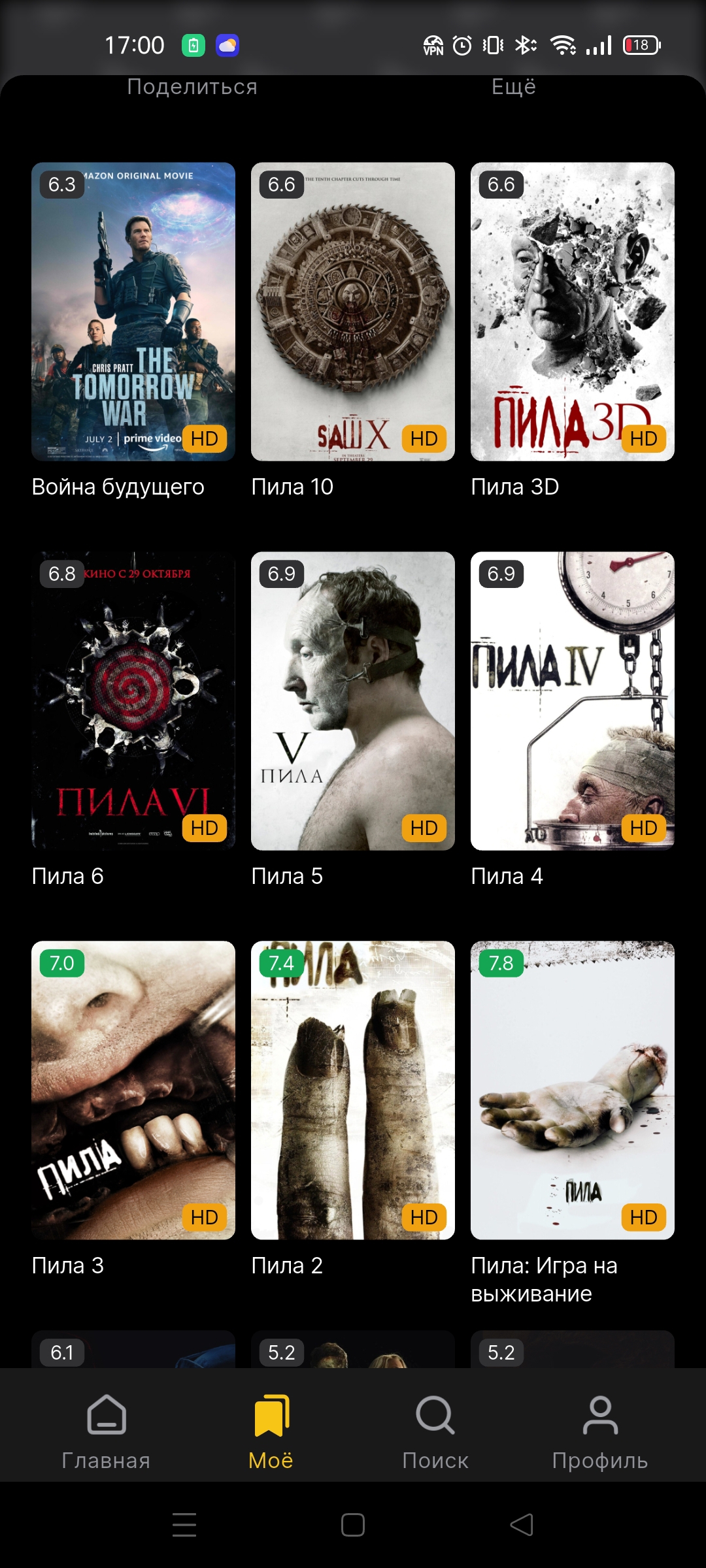Screen dimensions: 706x1568
Task: Select the Моё tab
Action: (x=271, y=1432)
